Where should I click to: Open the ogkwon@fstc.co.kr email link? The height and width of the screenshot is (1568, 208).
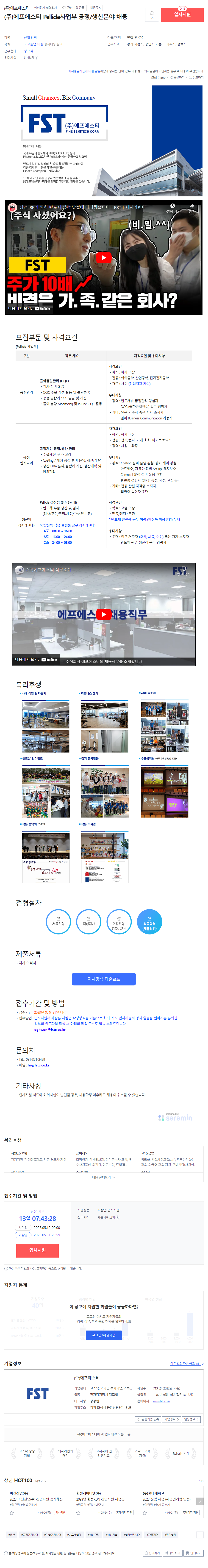pyautogui.click(x=50, y=1029)
